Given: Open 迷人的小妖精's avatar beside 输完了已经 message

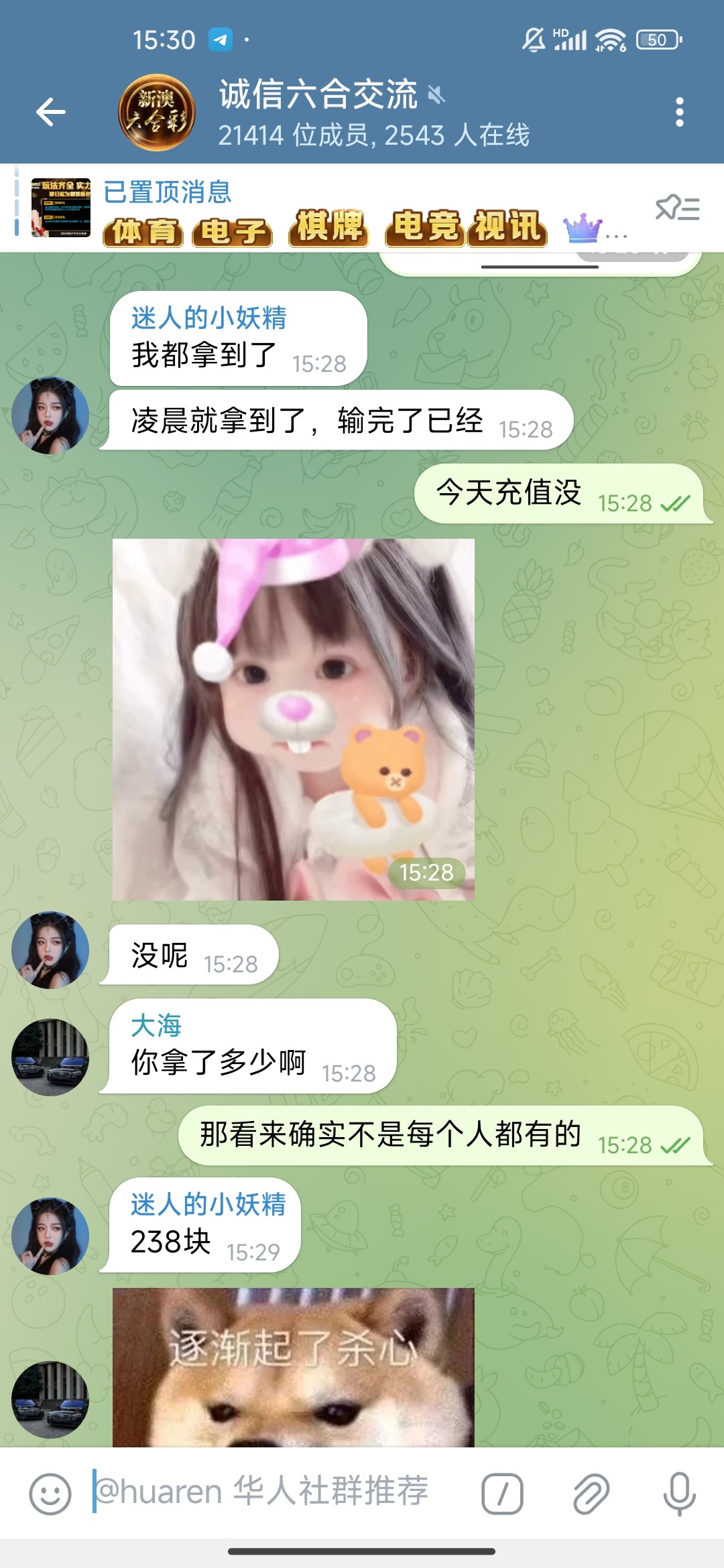Looking at the screenshot, I should pyautogui.click(x=50, y=415).
